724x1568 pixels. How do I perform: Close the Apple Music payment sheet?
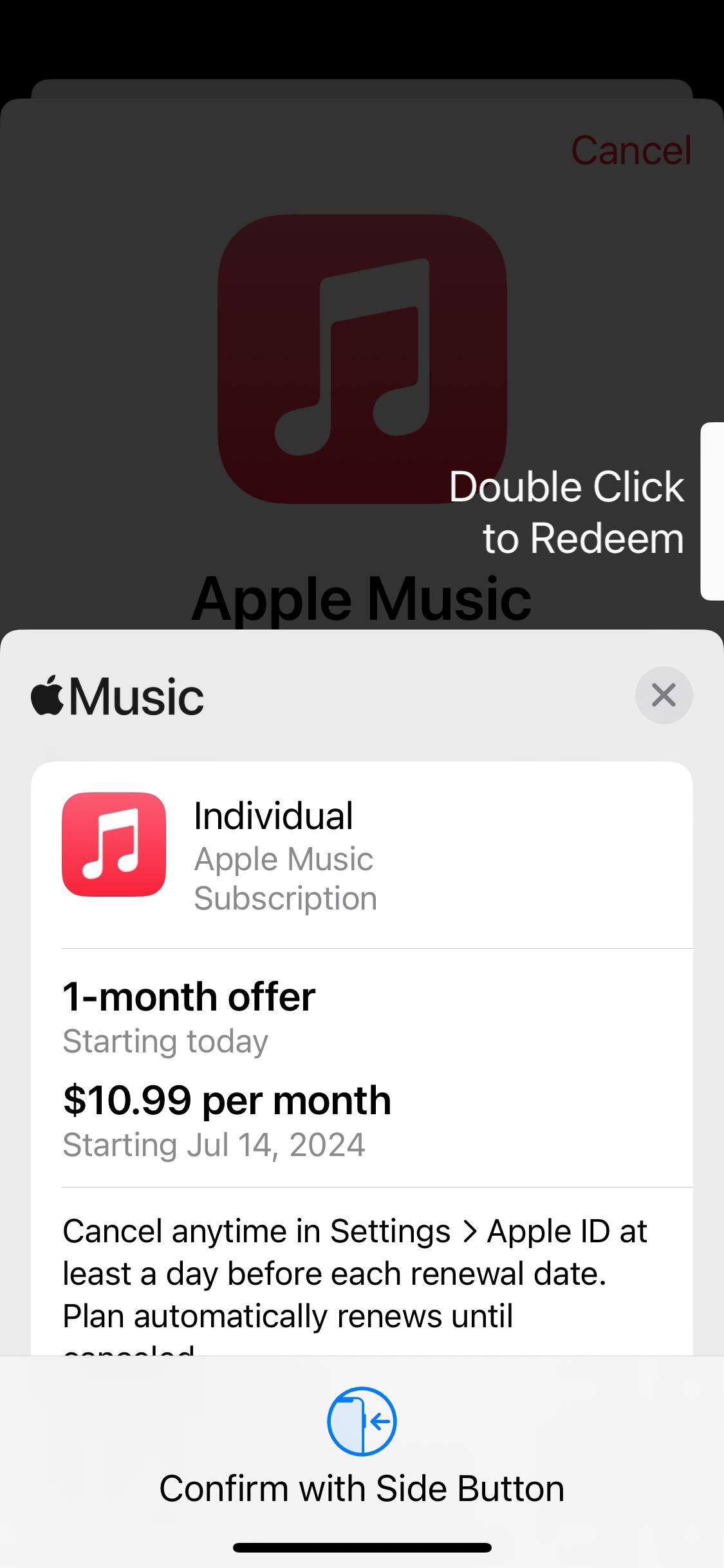[664, 695]
